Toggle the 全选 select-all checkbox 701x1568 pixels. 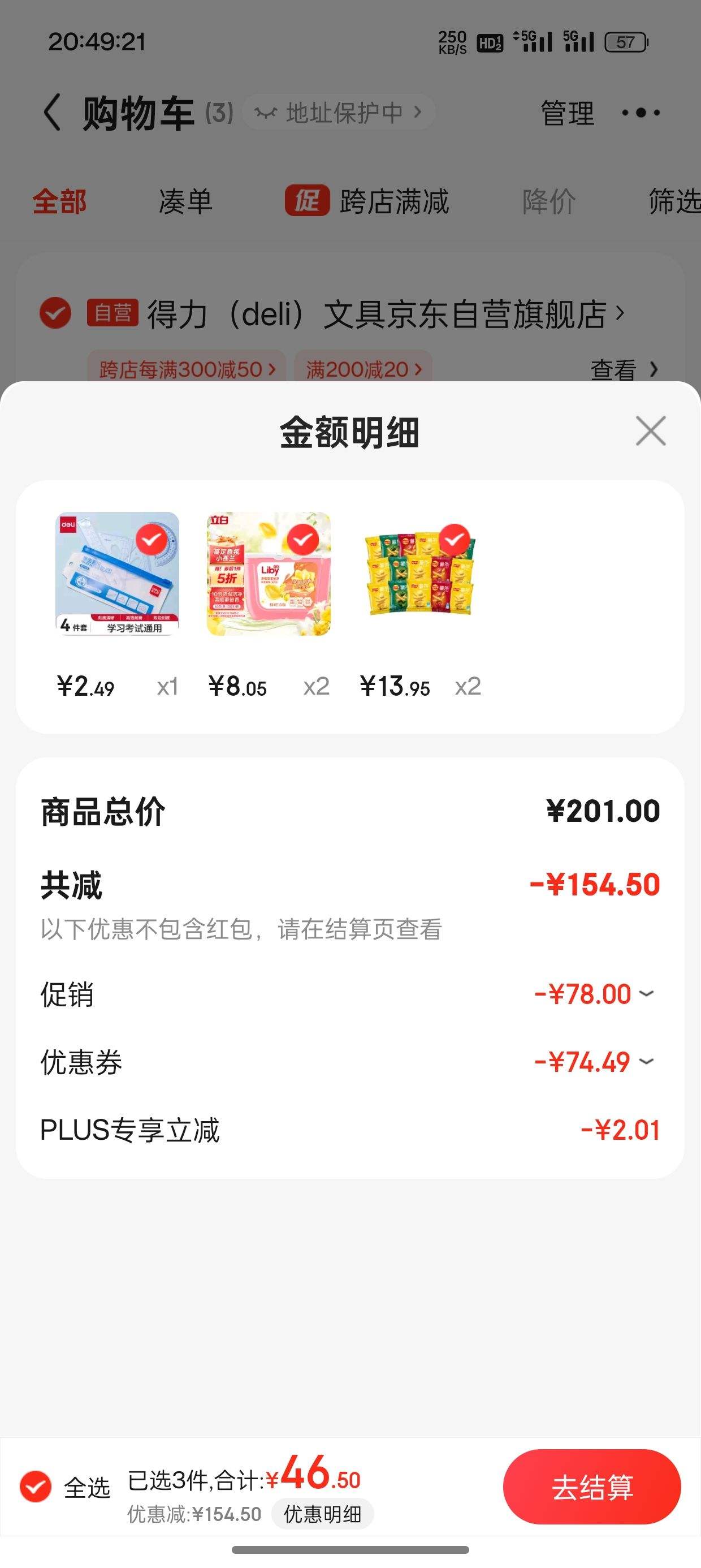(37, 1486)
